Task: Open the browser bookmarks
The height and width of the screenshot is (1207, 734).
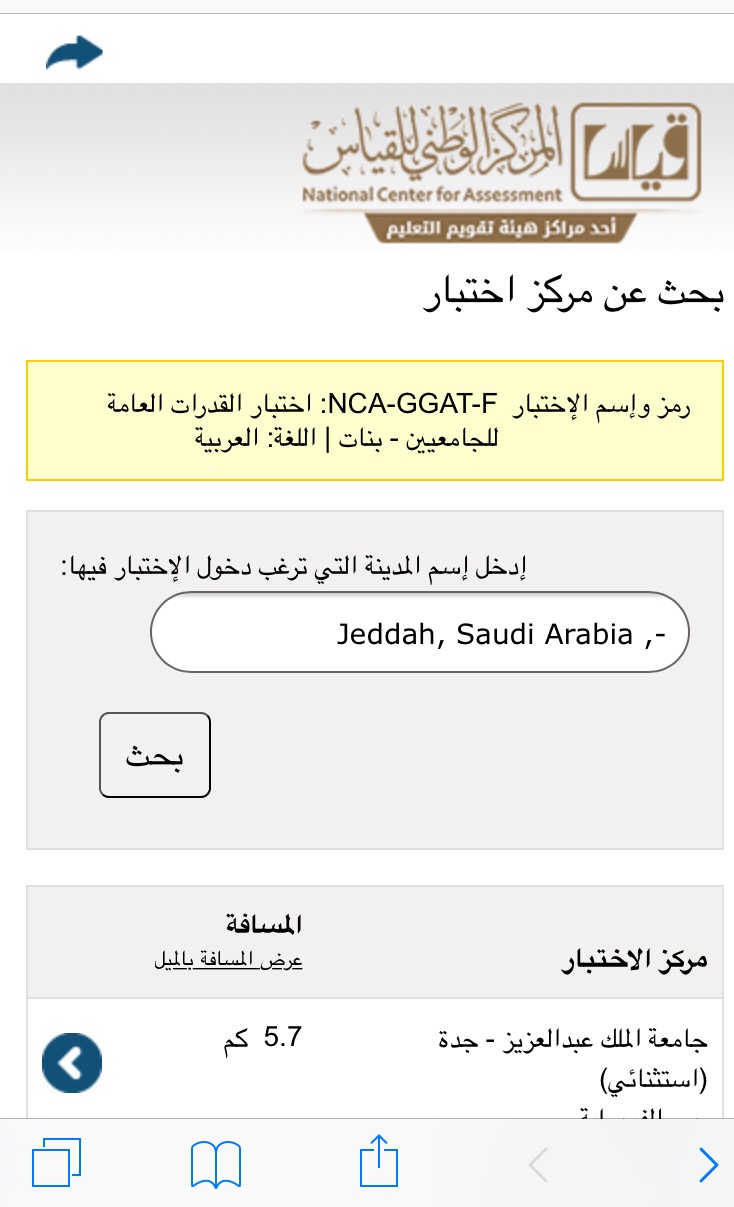Action: coord(215,1164)
